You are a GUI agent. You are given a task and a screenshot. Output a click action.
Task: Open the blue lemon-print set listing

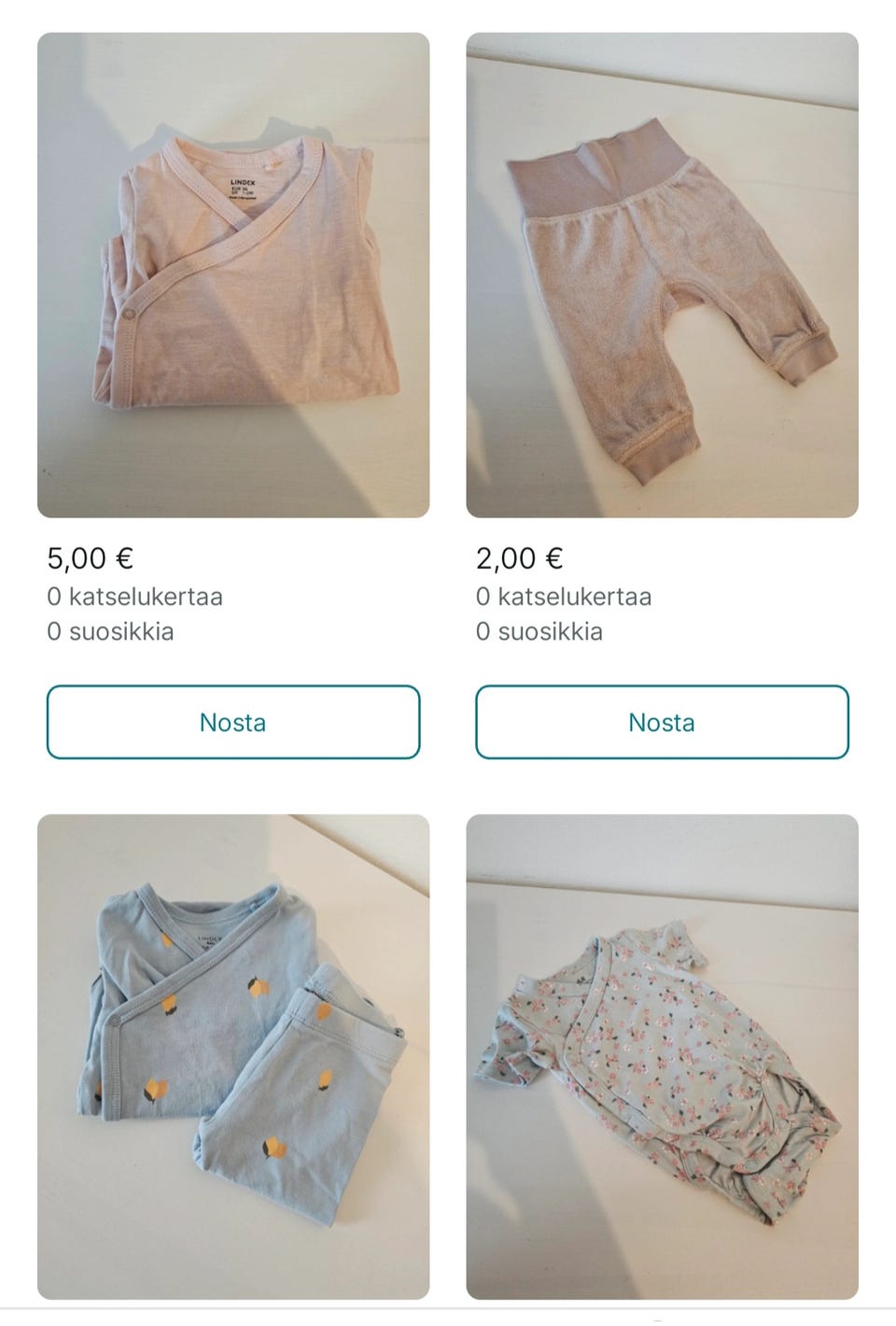pyautogui.click(x=233, y=1055)
